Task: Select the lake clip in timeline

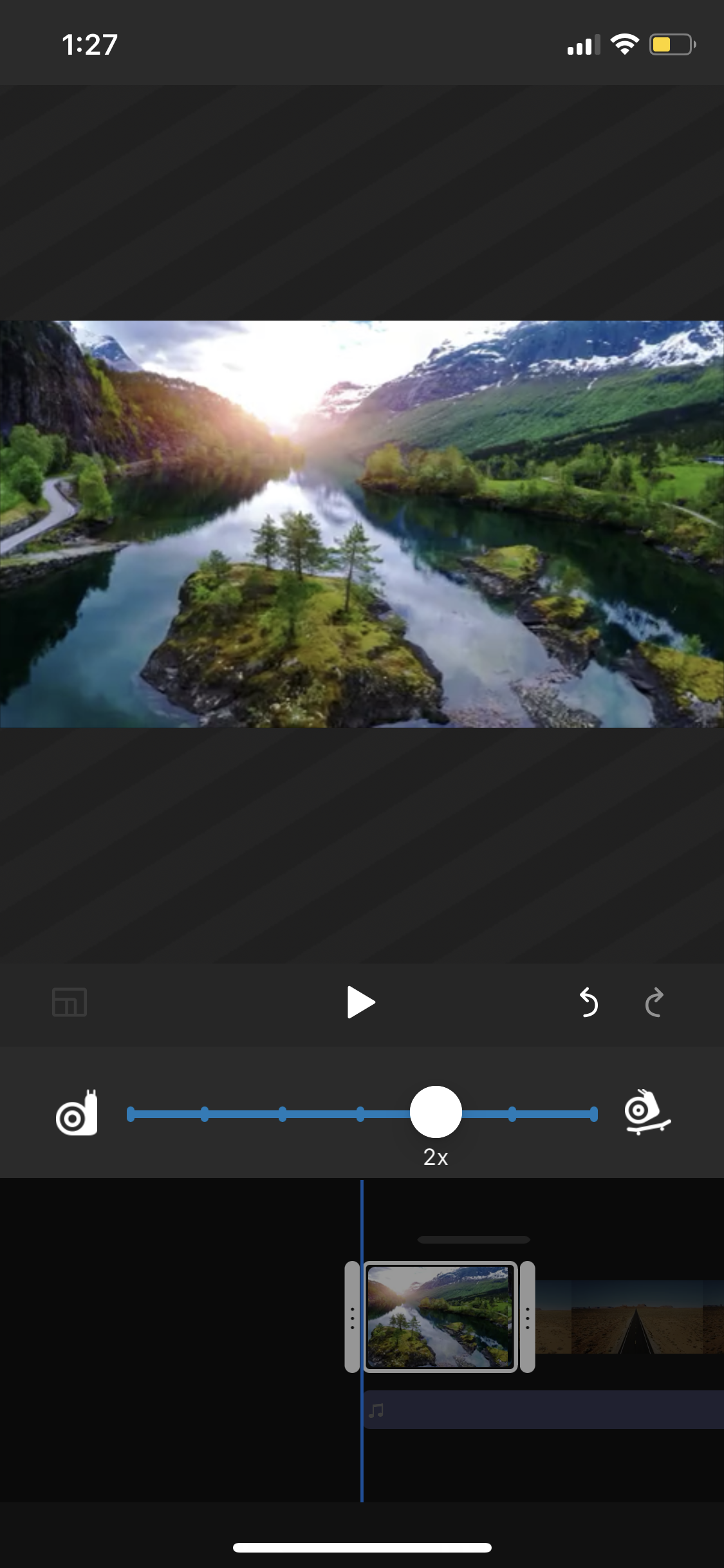Action: tap(440, 1317)
